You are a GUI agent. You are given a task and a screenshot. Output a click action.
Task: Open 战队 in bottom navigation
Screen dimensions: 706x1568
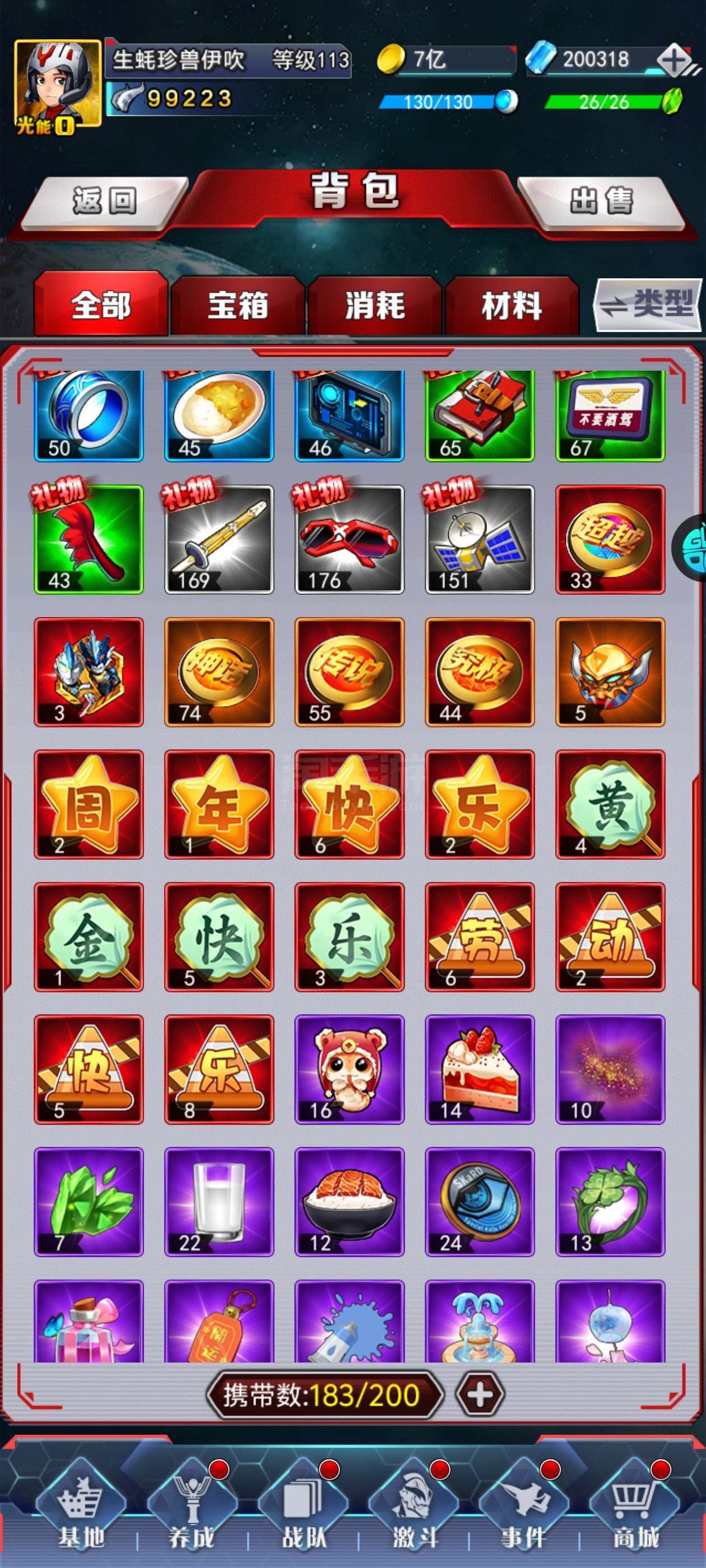303,1510
